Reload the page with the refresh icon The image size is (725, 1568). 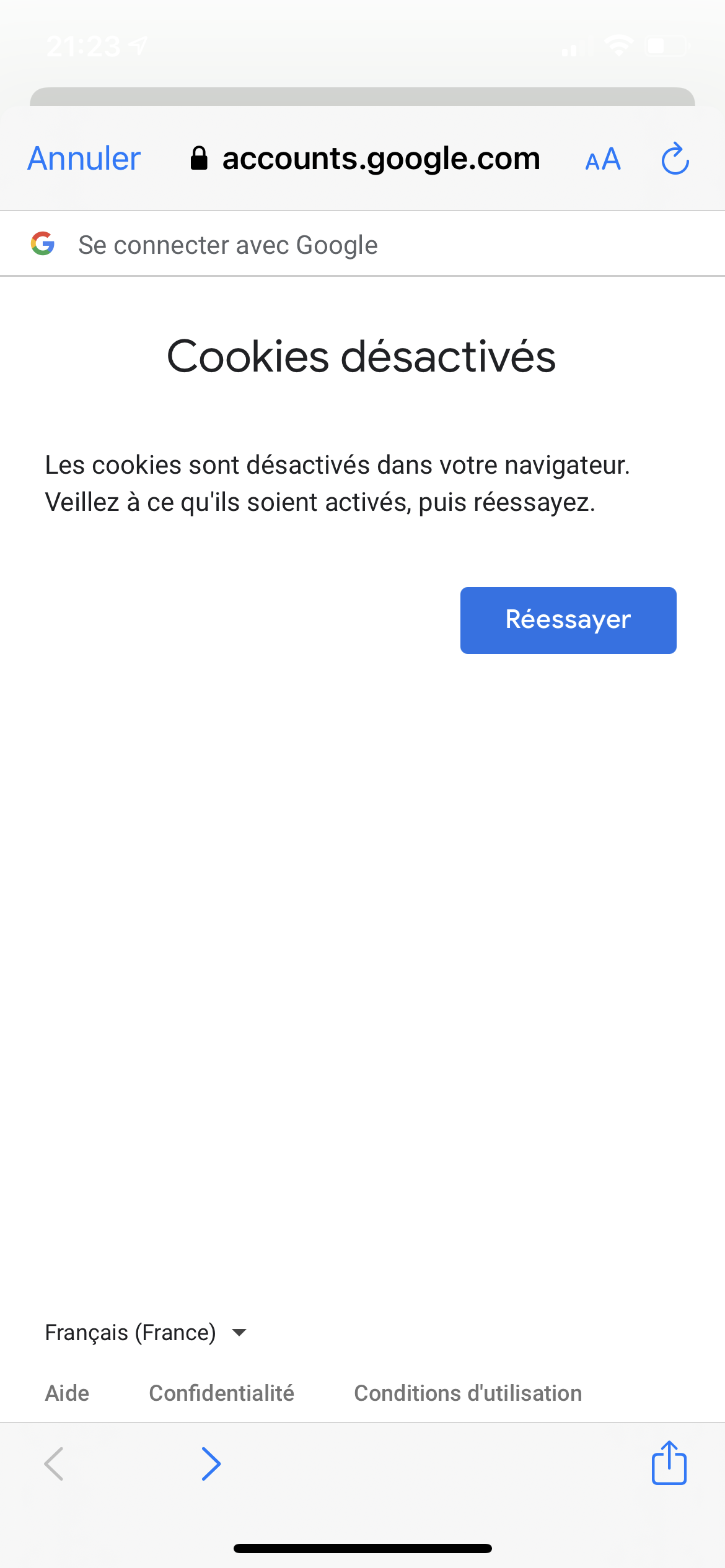(675, 159)
